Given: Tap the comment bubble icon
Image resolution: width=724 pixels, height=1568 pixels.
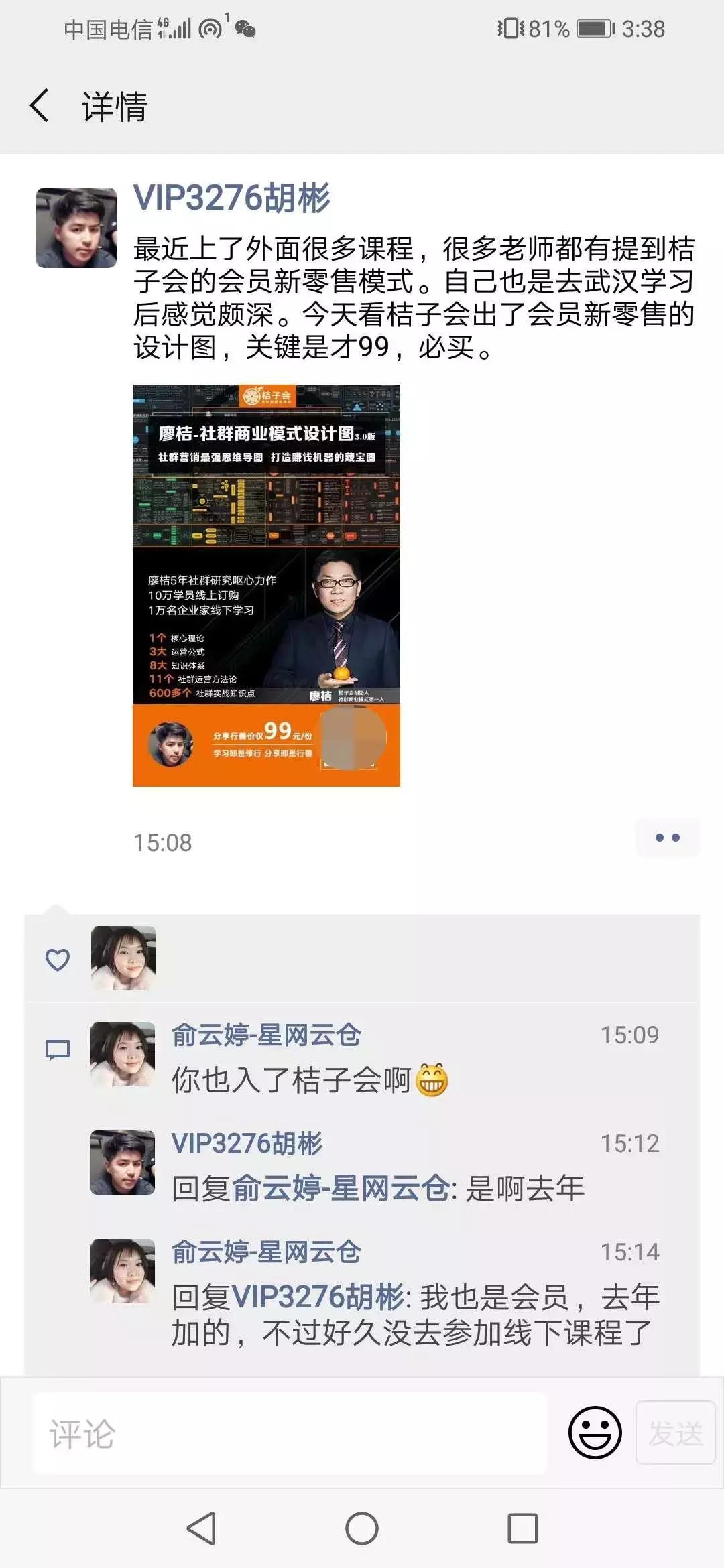Looking at the screenshot, I should [x=56, y=1047].
